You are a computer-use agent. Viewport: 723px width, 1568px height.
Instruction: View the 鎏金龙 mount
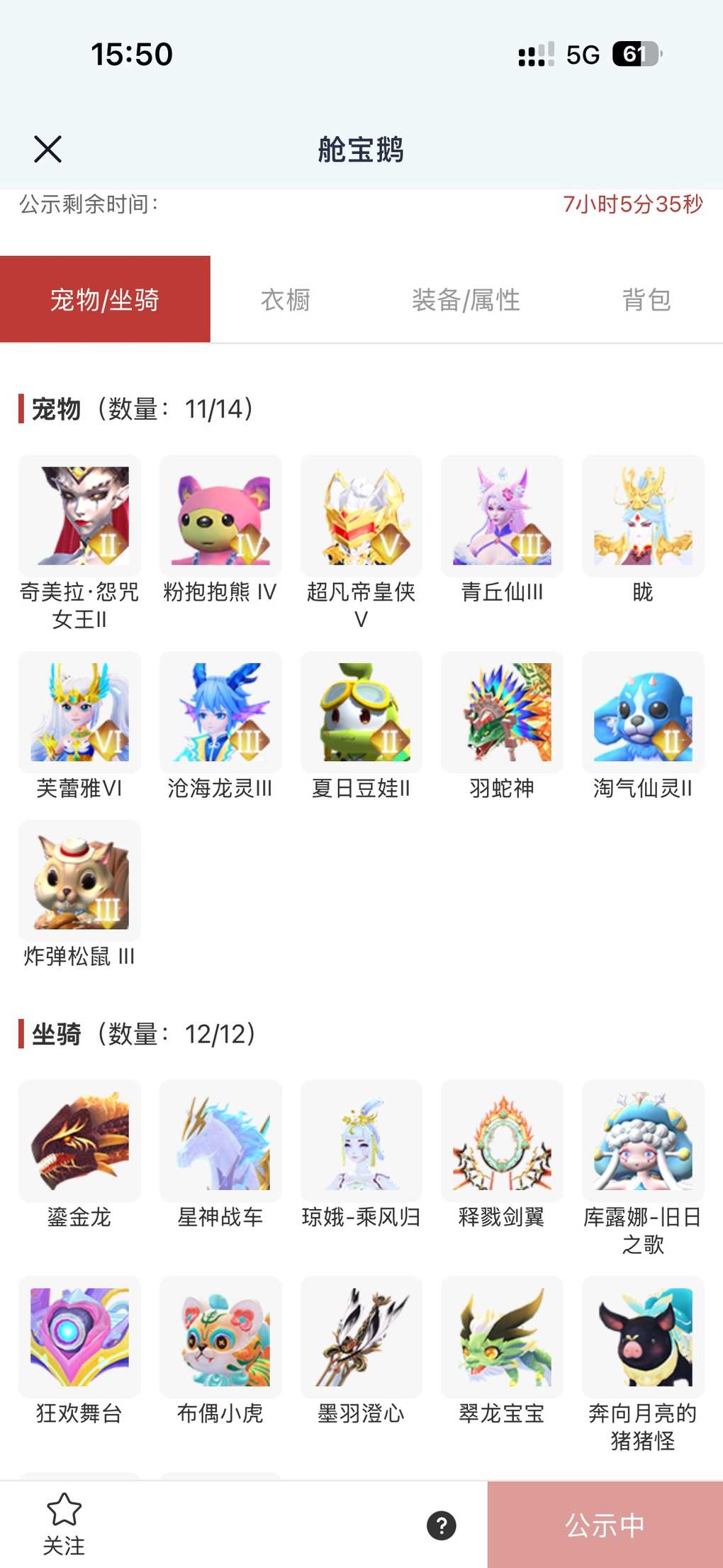pyautogui.click(x=79, y=1141)
